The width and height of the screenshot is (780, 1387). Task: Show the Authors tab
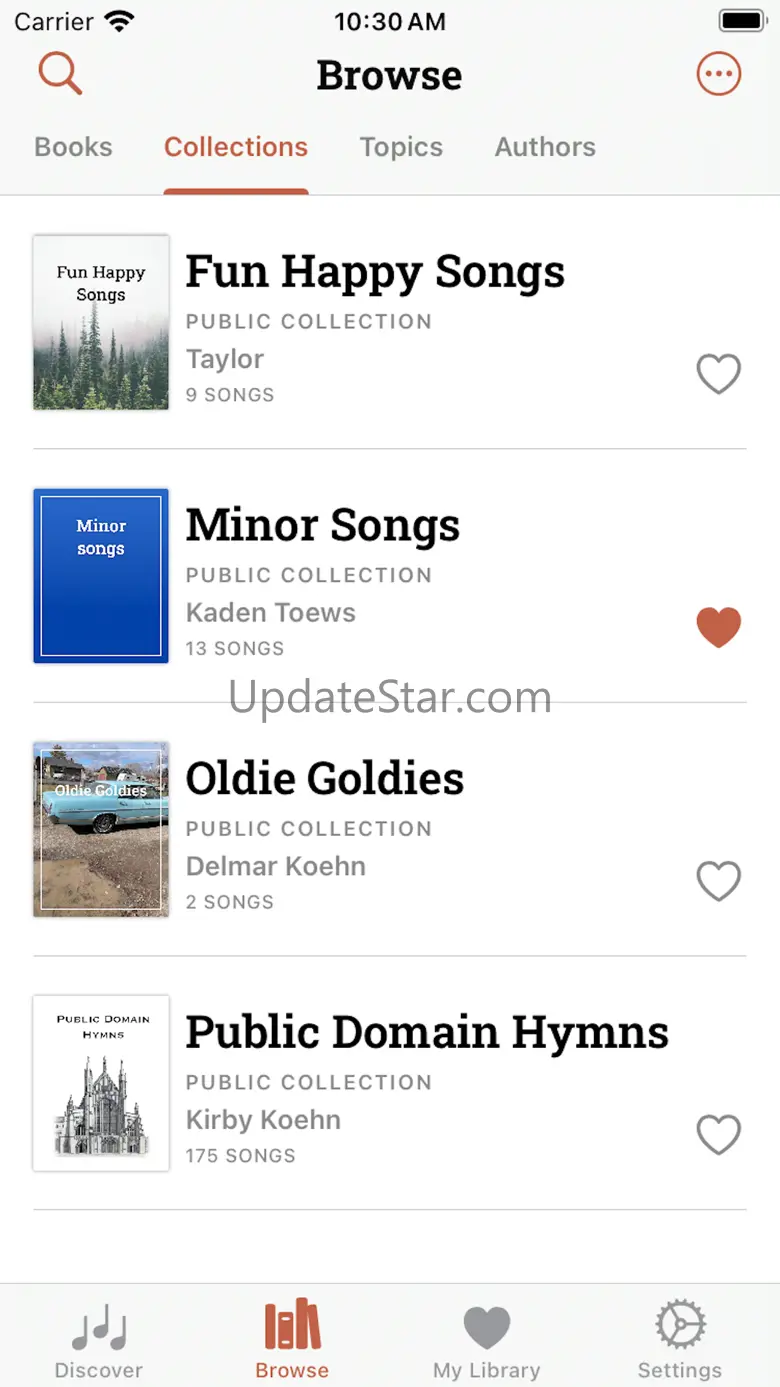(545, 147)
